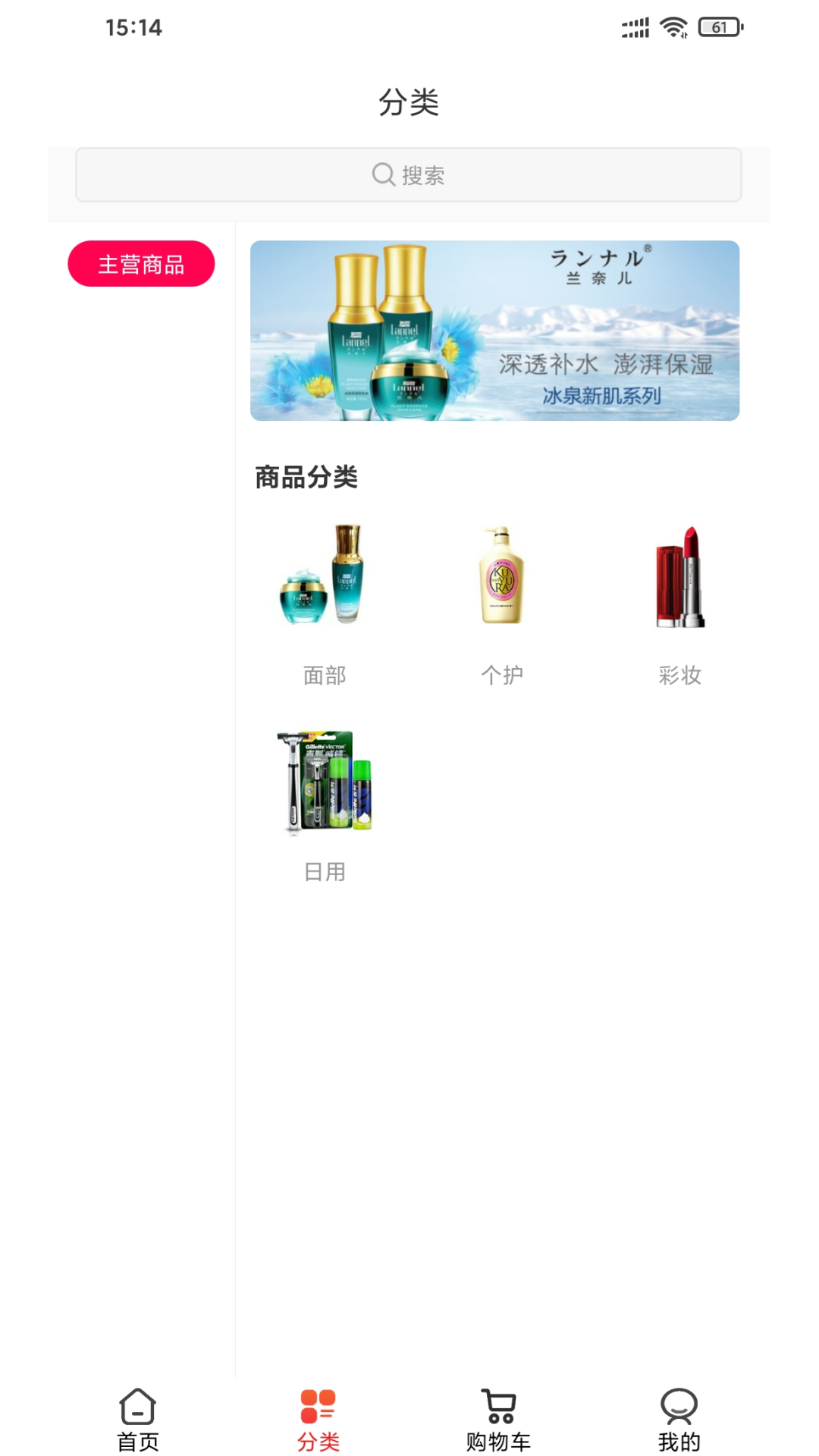
Task: Go to the 购物车 tab
Action: click(499, 1420)
